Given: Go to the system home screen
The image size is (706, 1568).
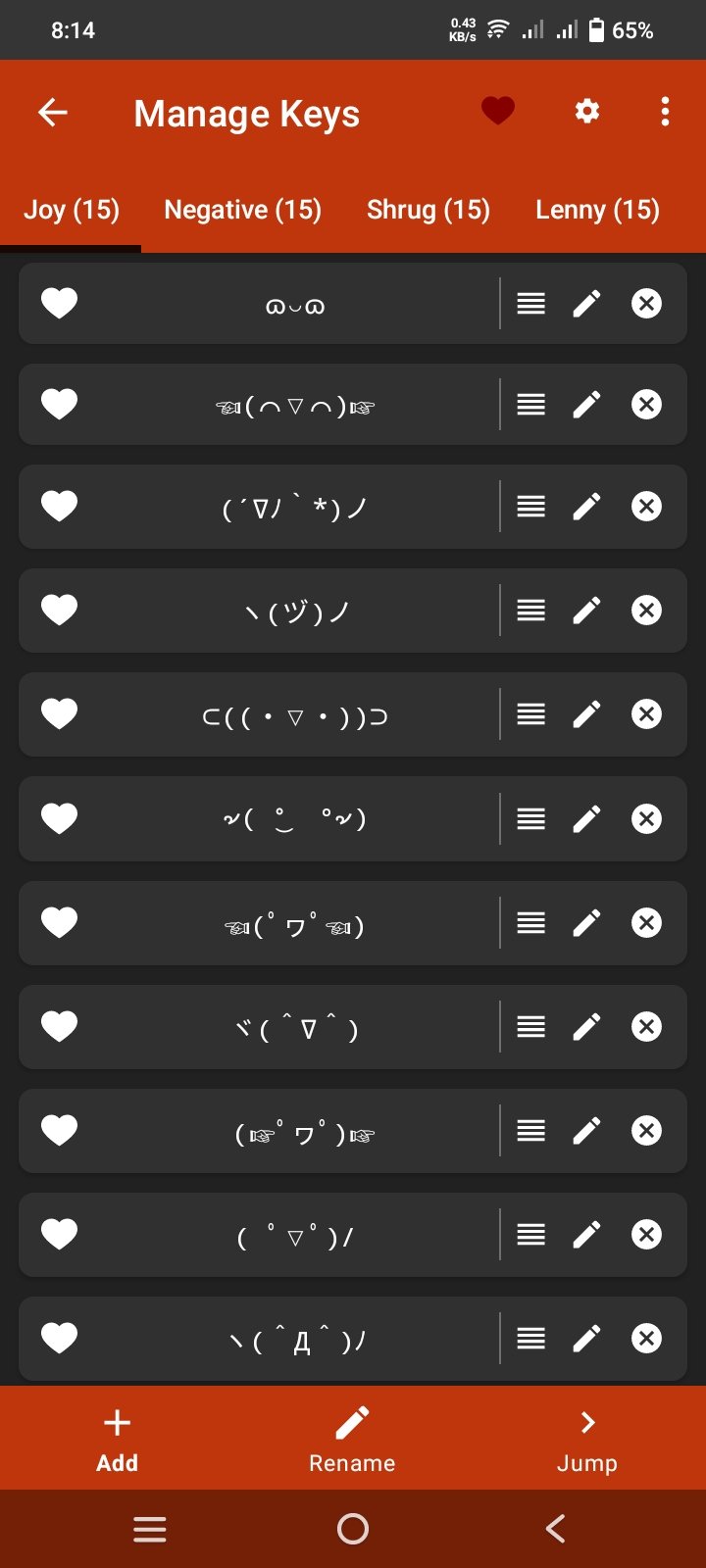Looking at the screenshot, I should [x=352, y=1529].
